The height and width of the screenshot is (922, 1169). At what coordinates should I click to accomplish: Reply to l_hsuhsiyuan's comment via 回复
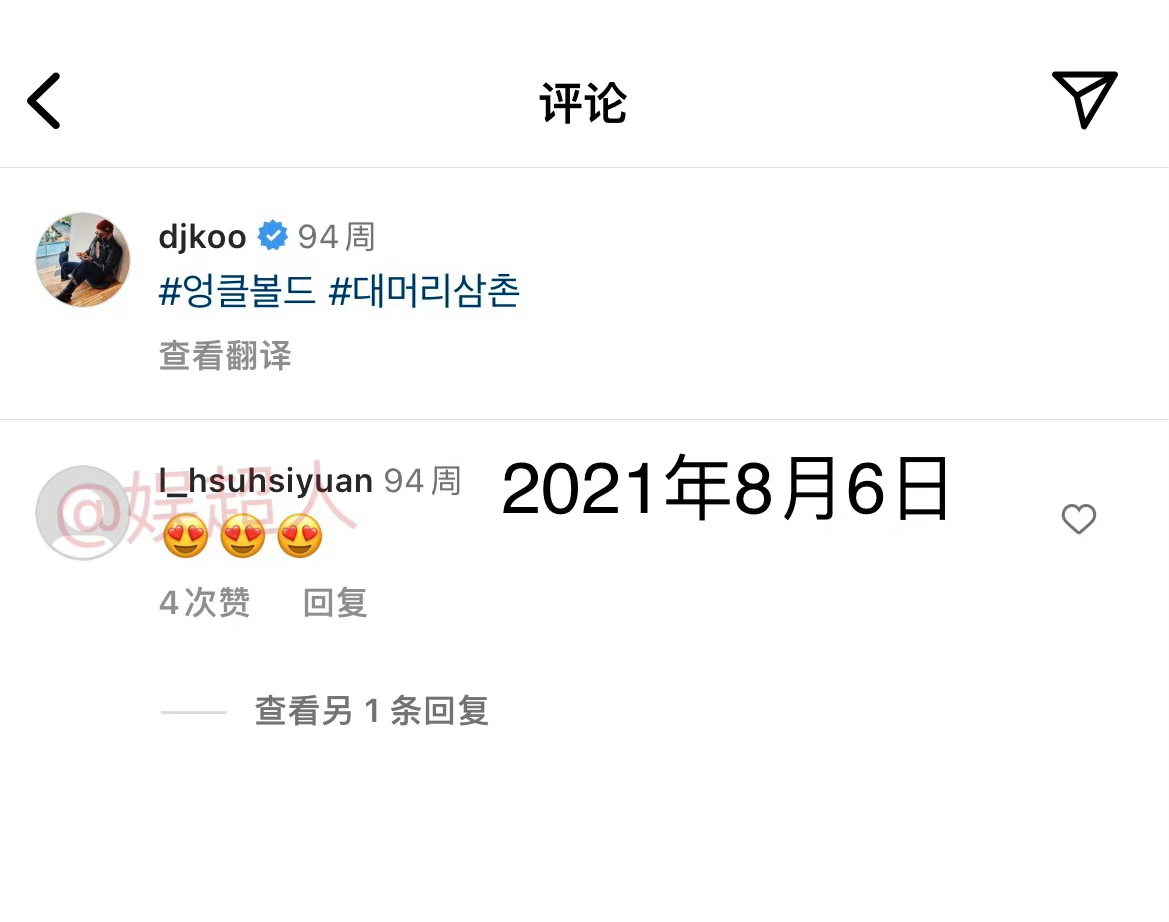pos(335,603)
